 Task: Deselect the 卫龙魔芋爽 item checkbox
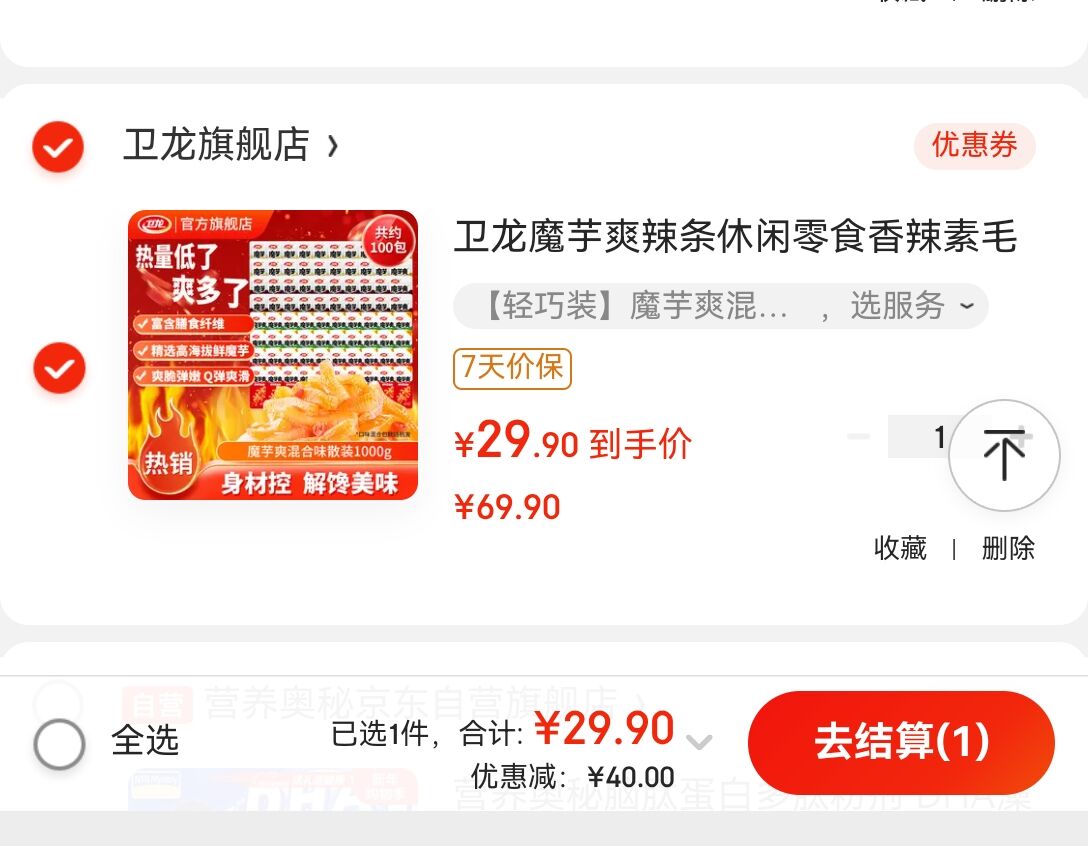click(x=60, y=369)
